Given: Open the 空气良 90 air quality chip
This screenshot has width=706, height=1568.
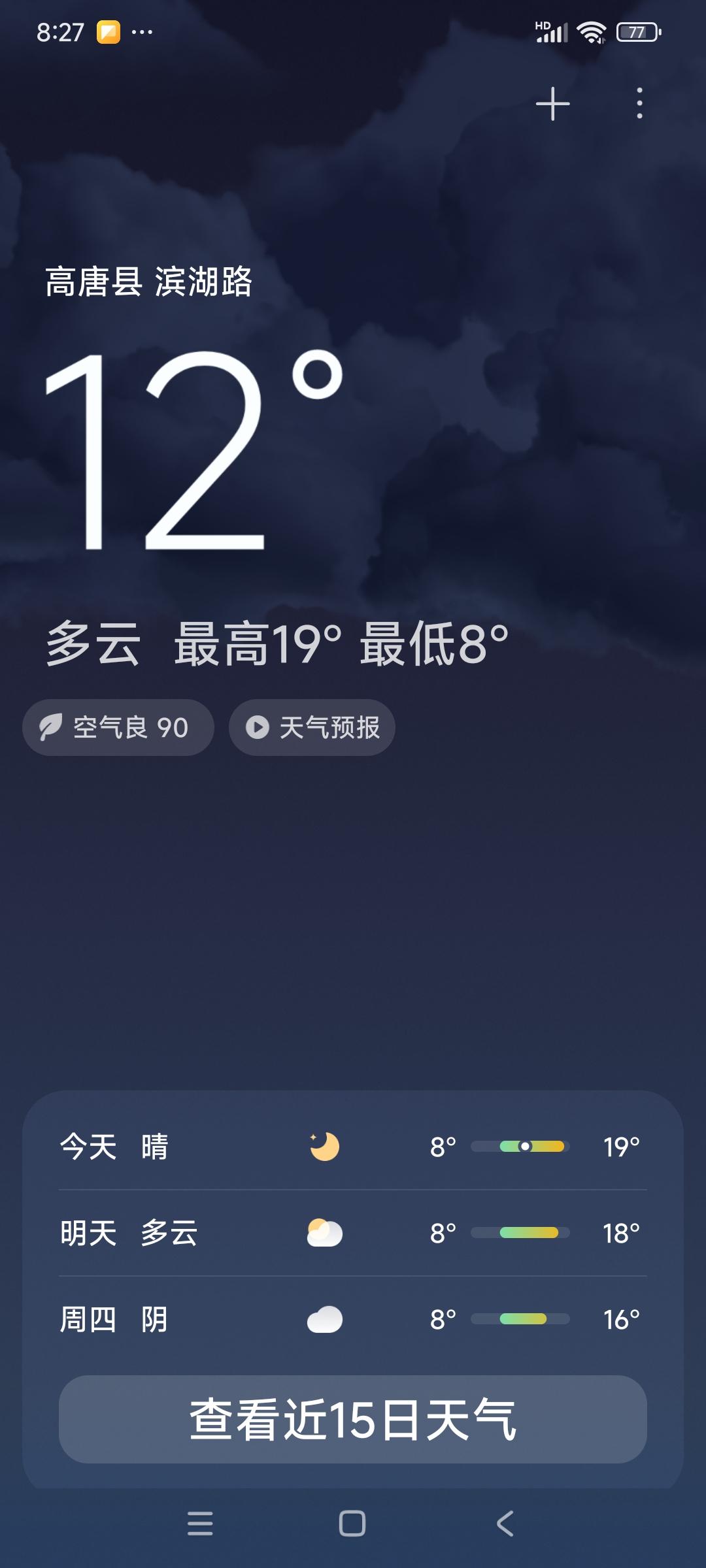Looking at the screenshot, I should pos(118,727).
